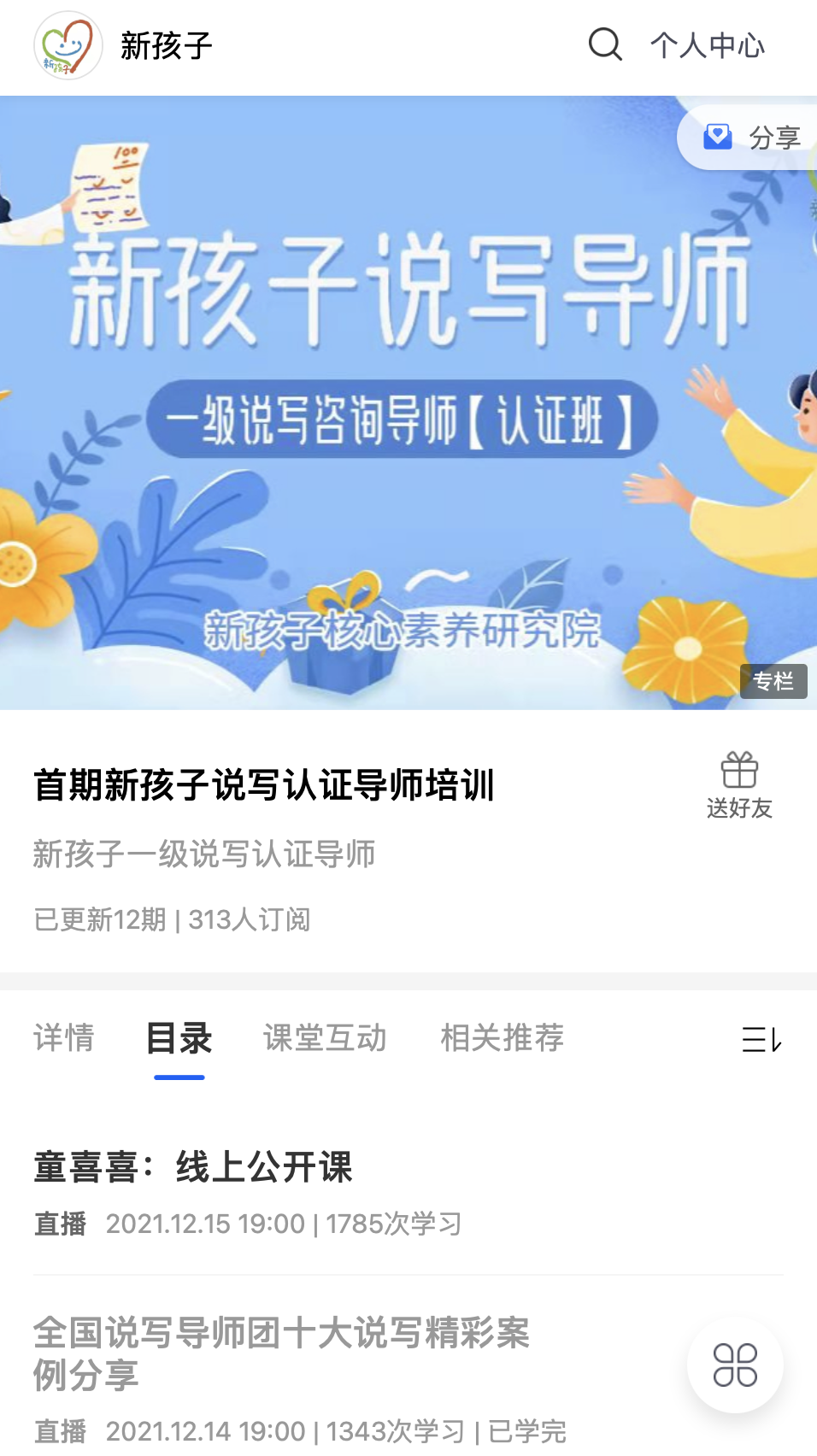
Task: Toggle the catalog sort order icon
Action: click(761, 1039)
